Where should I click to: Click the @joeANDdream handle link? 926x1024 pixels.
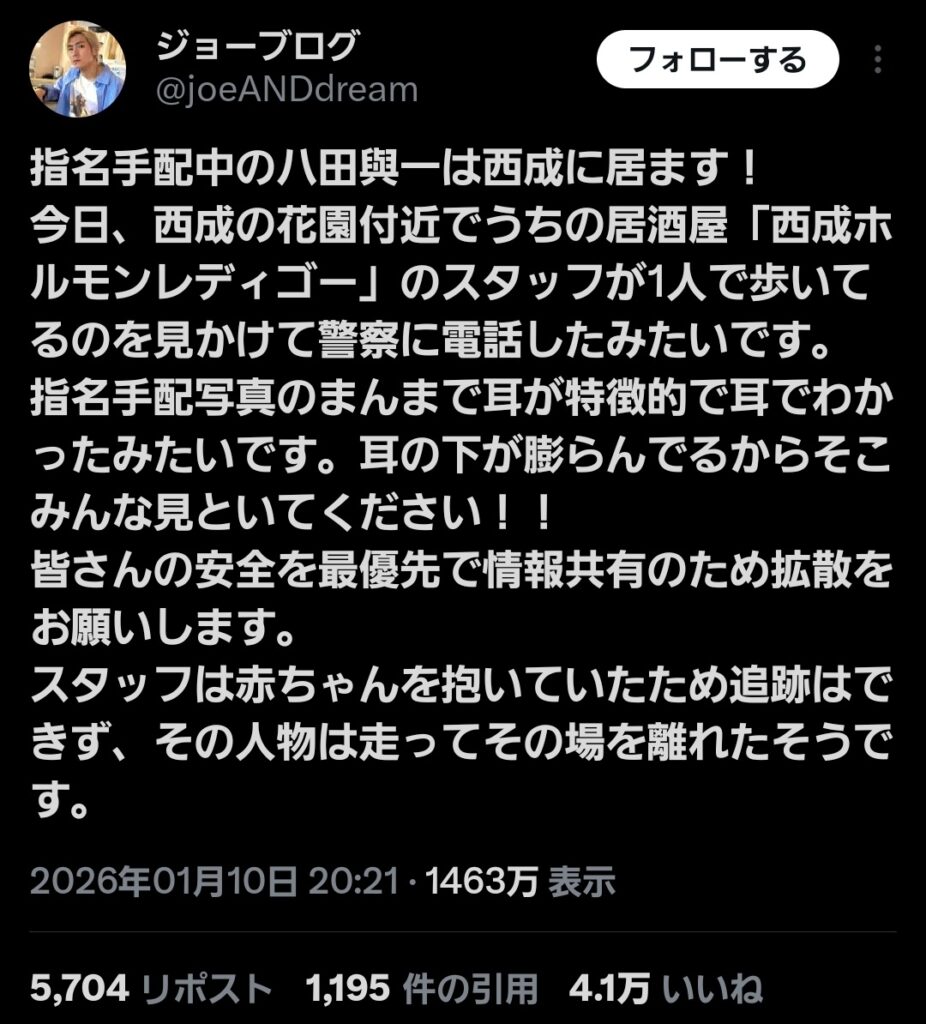[290, 90]
